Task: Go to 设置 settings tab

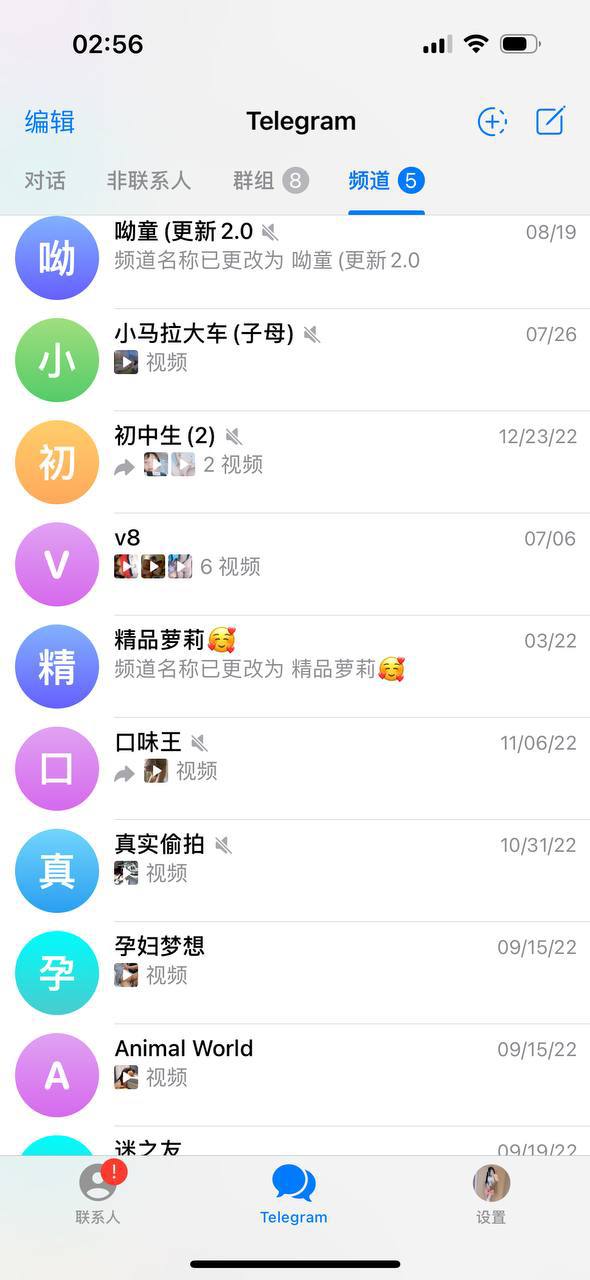Action: (x=491, y=1194)
